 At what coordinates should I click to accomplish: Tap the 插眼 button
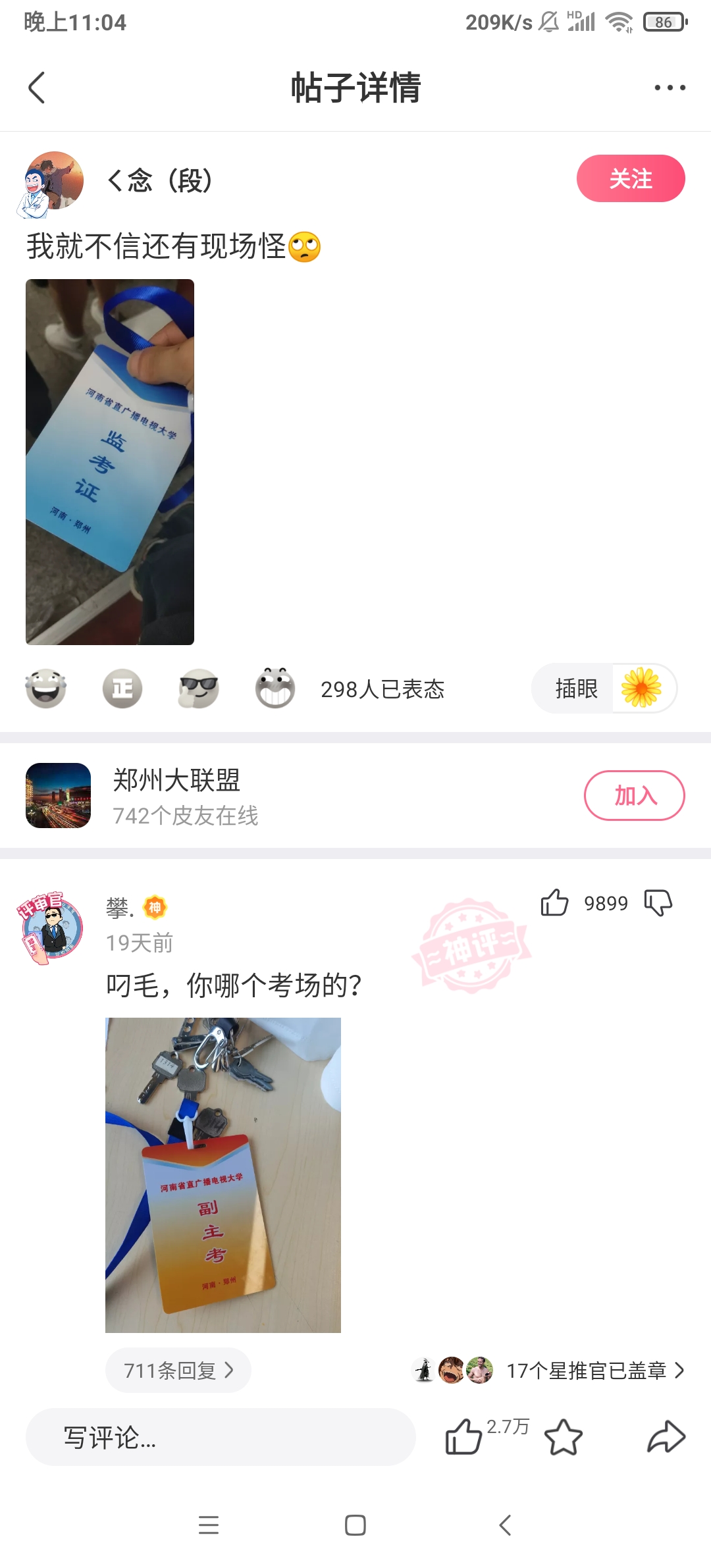point(577,689)
